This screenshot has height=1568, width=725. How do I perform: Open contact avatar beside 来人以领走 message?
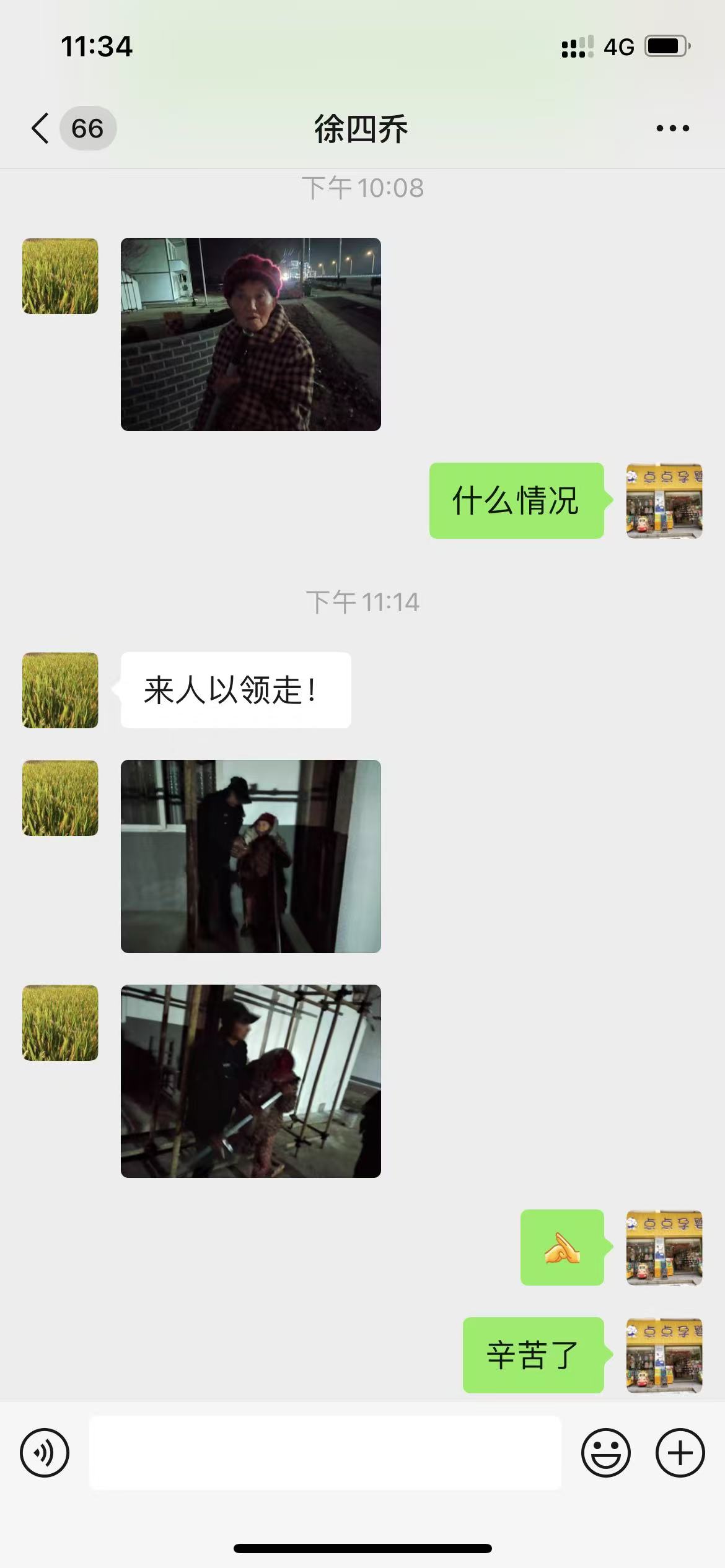click(x=60, y=690)
